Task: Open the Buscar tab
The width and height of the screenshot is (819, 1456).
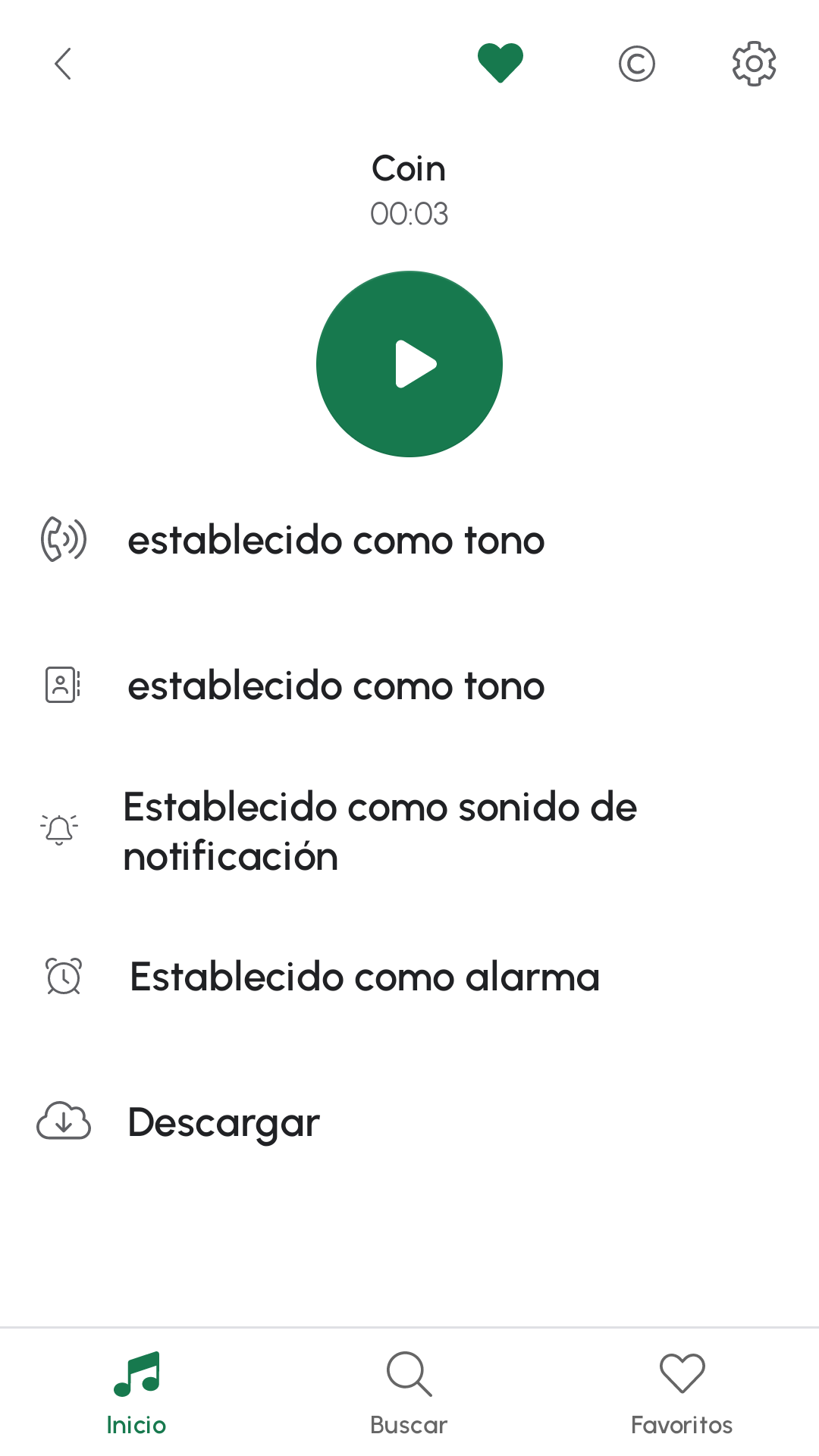Action: click(x=409, y=1392)
